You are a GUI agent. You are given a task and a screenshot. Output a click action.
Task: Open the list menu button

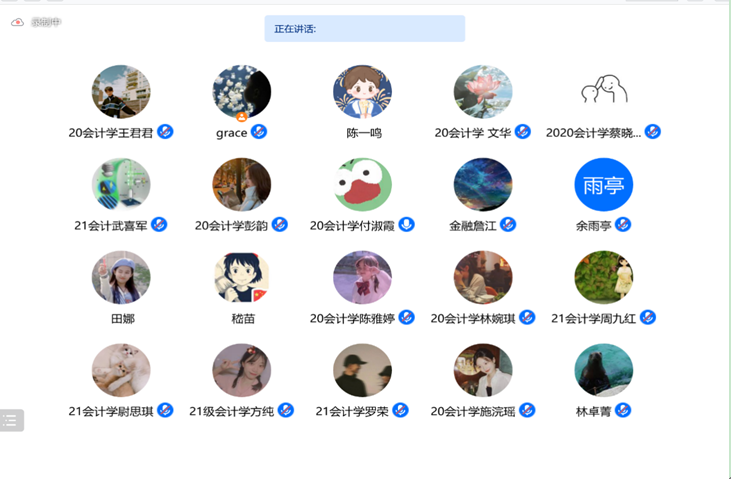(x=11, y=420)
